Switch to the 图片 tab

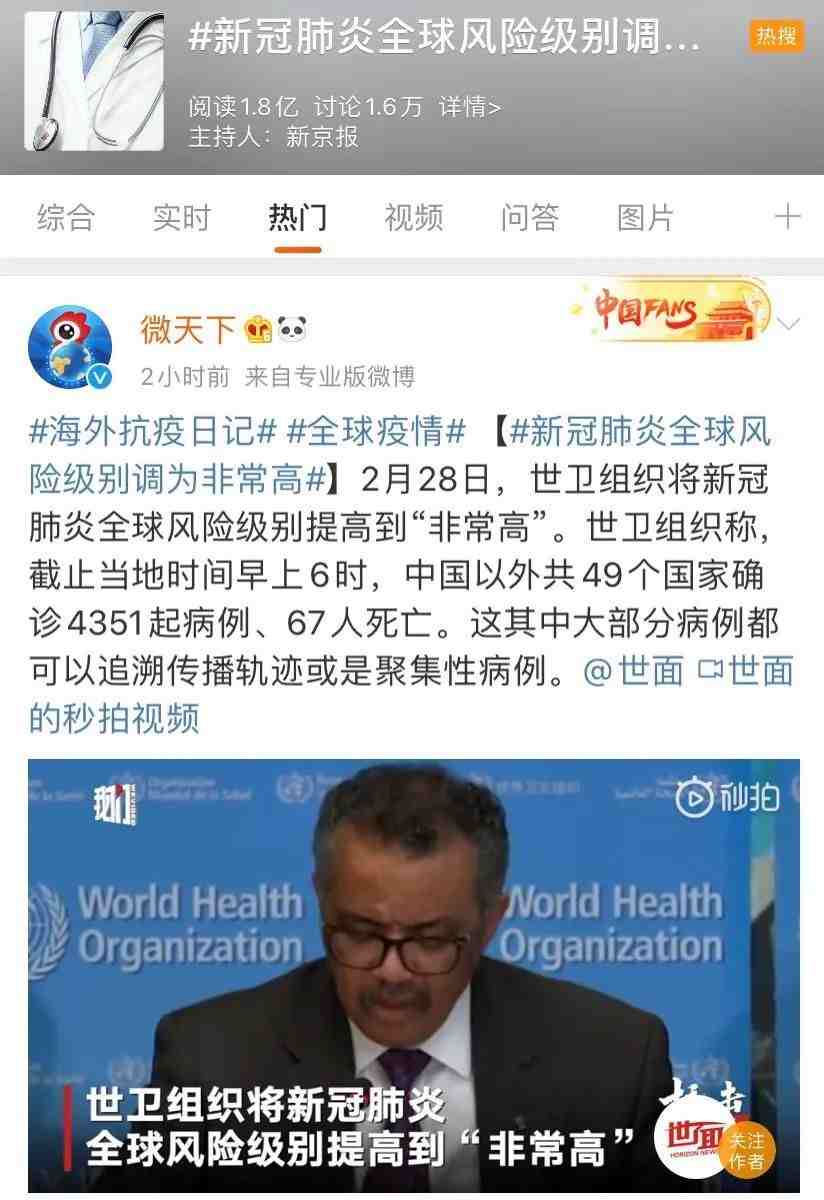[645, 217]
